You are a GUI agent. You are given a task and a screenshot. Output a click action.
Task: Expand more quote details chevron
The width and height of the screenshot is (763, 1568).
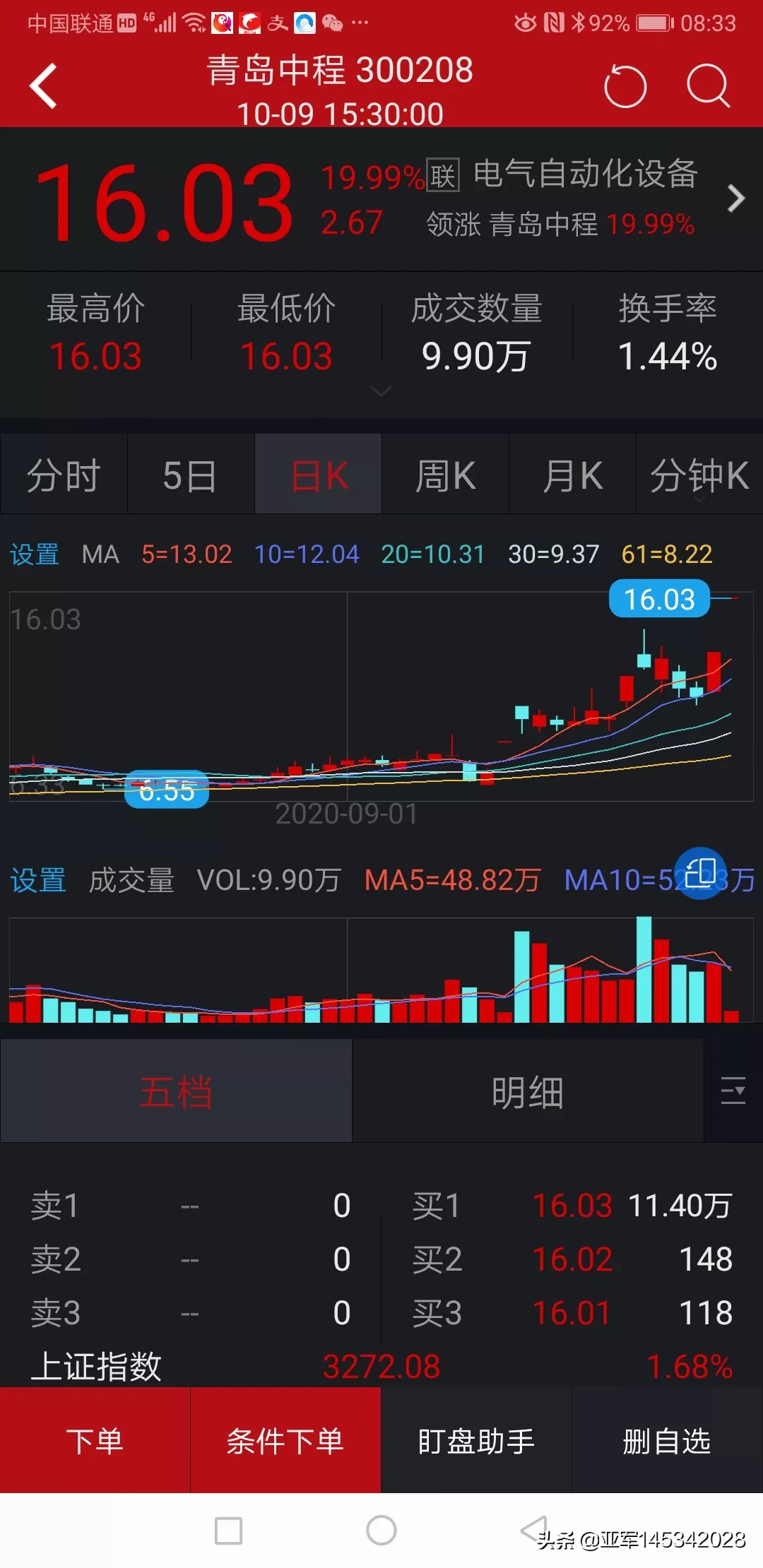tap(381, 391)
